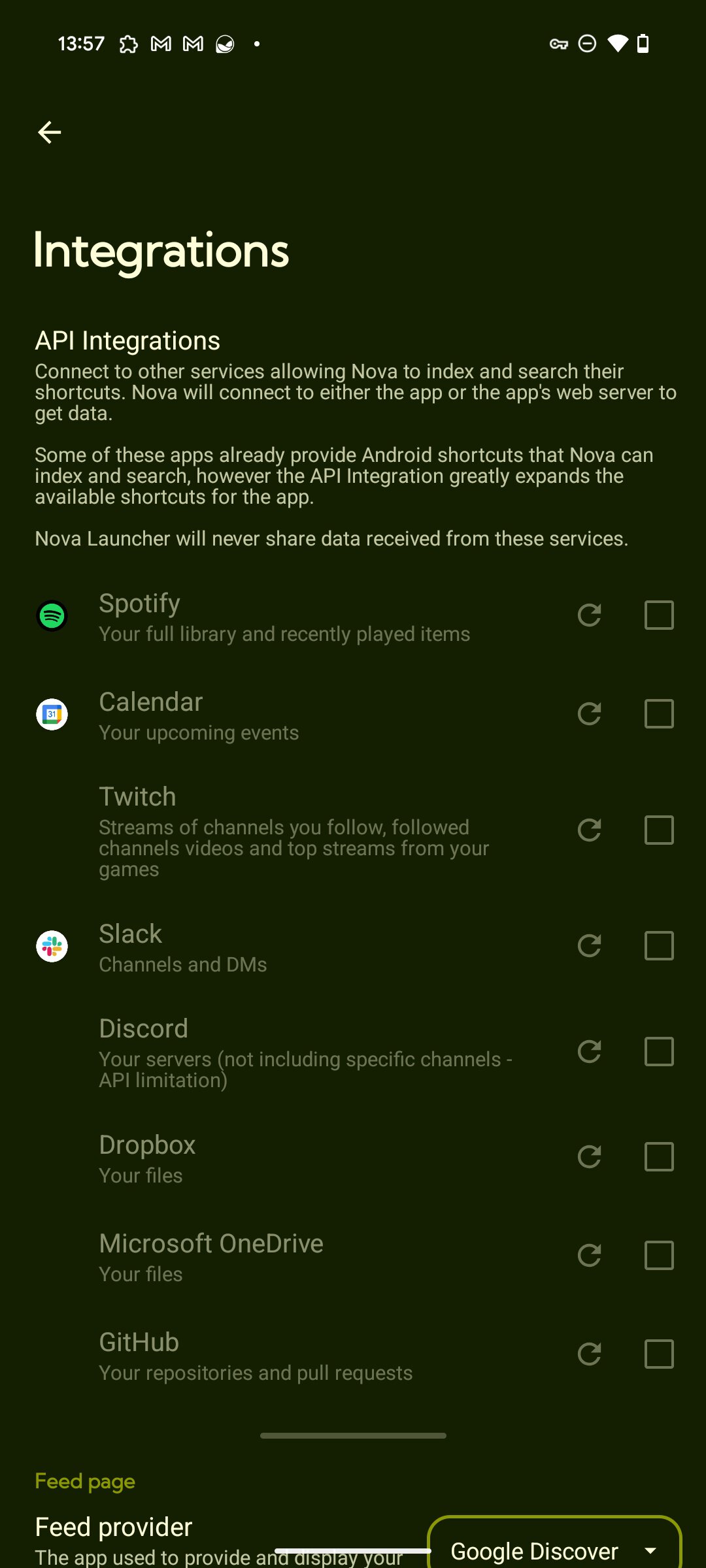Enable the Spotify integration checkbox
Image resolution: width=706 pixels, height=1568 pixels.
[x=658, y=615]
